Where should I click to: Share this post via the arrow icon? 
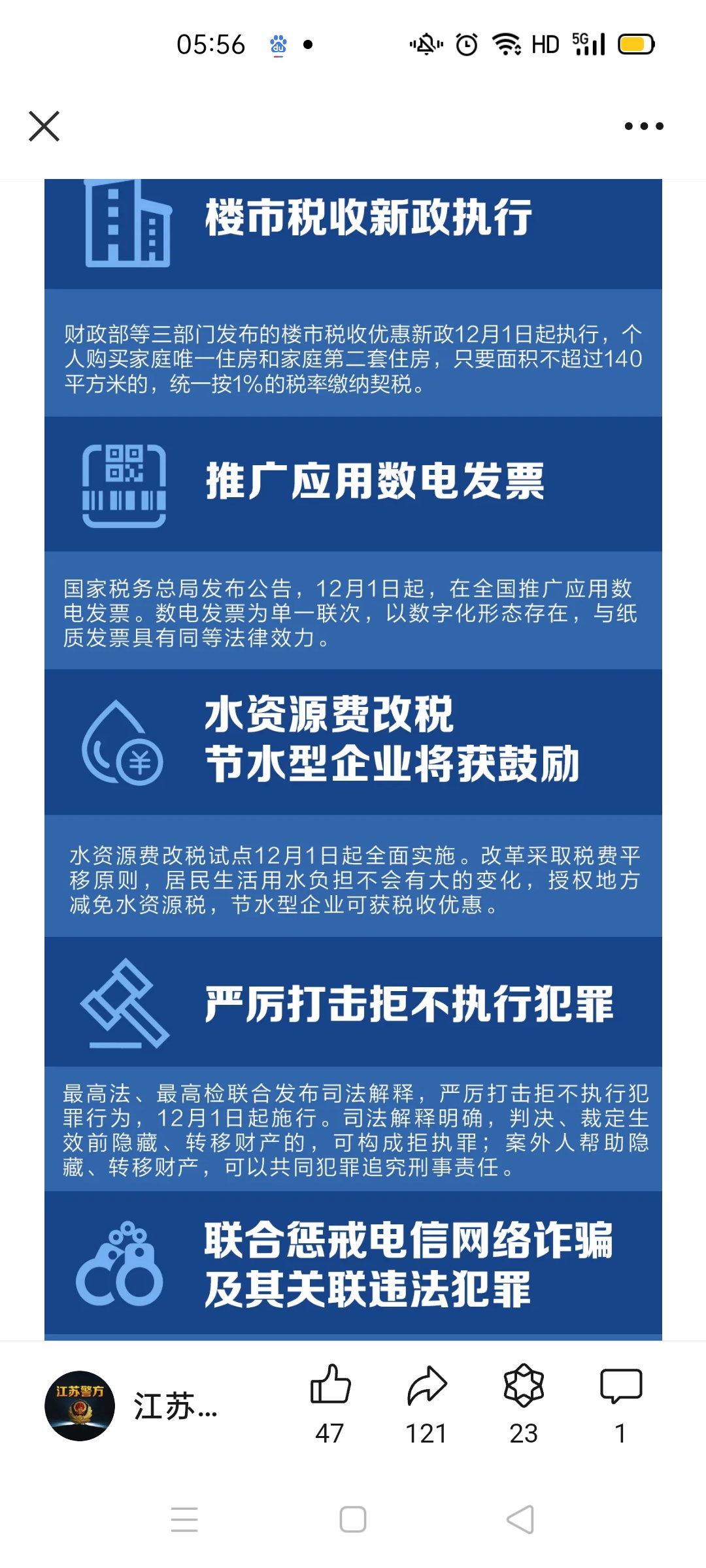426,1385
